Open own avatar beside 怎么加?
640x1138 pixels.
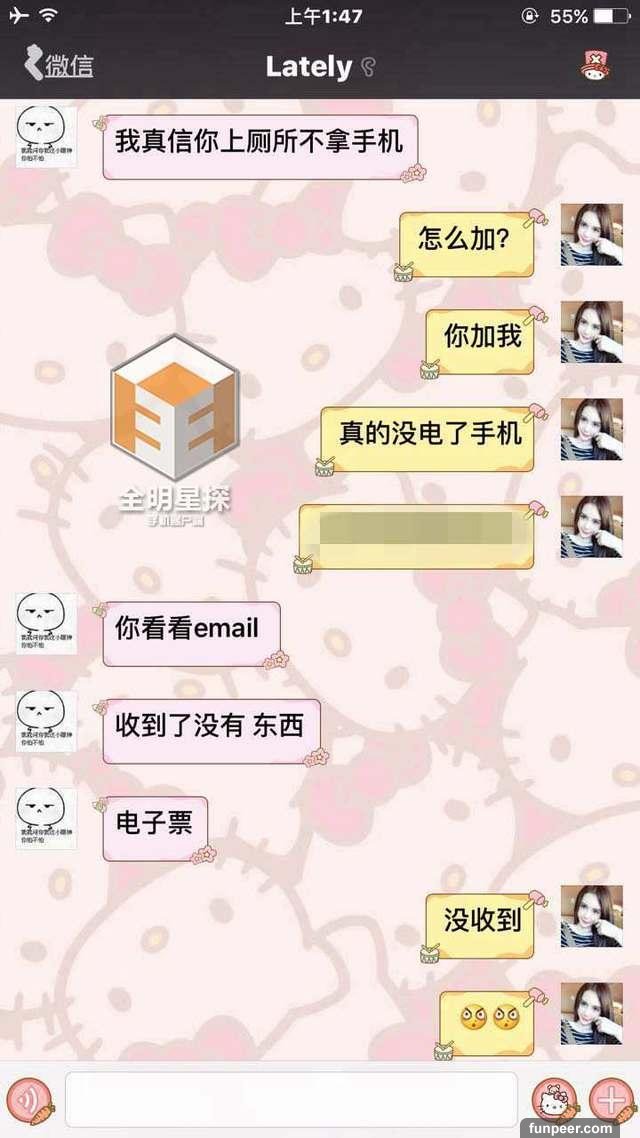591,234
